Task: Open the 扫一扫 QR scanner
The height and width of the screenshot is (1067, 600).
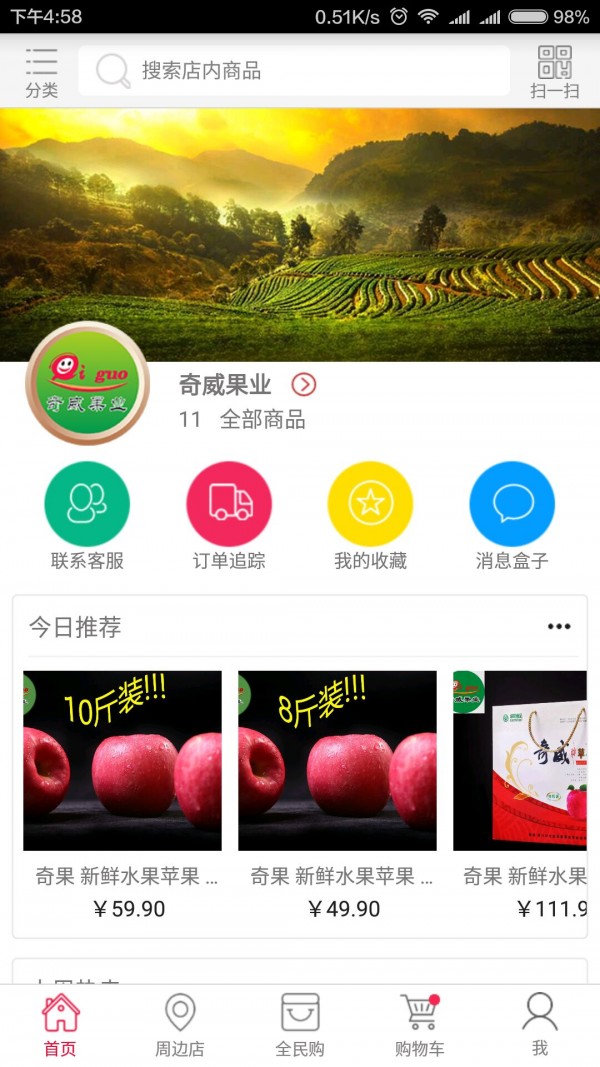Action: pyautogui.click(x=555, y=72)
